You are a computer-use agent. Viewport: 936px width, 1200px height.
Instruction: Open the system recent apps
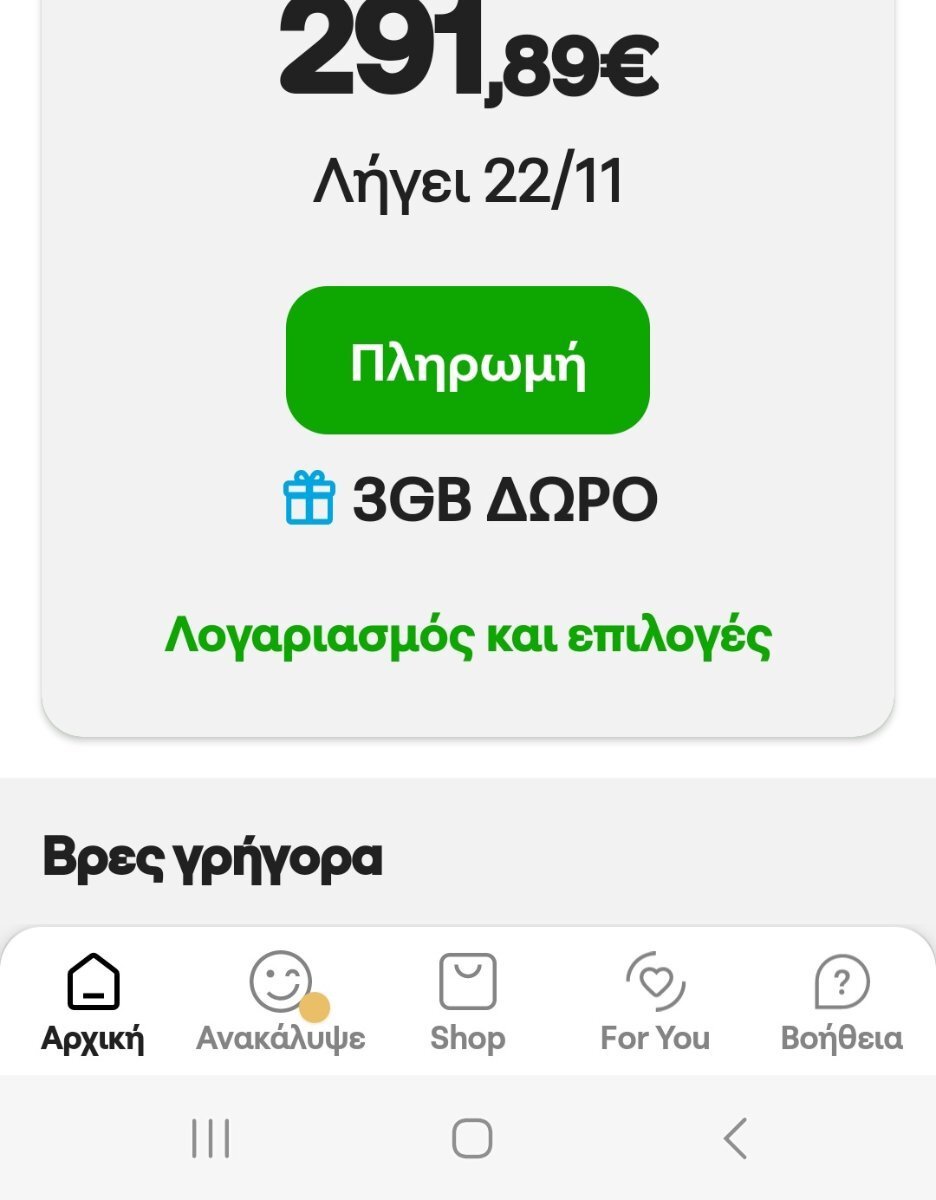point(210,1138)
